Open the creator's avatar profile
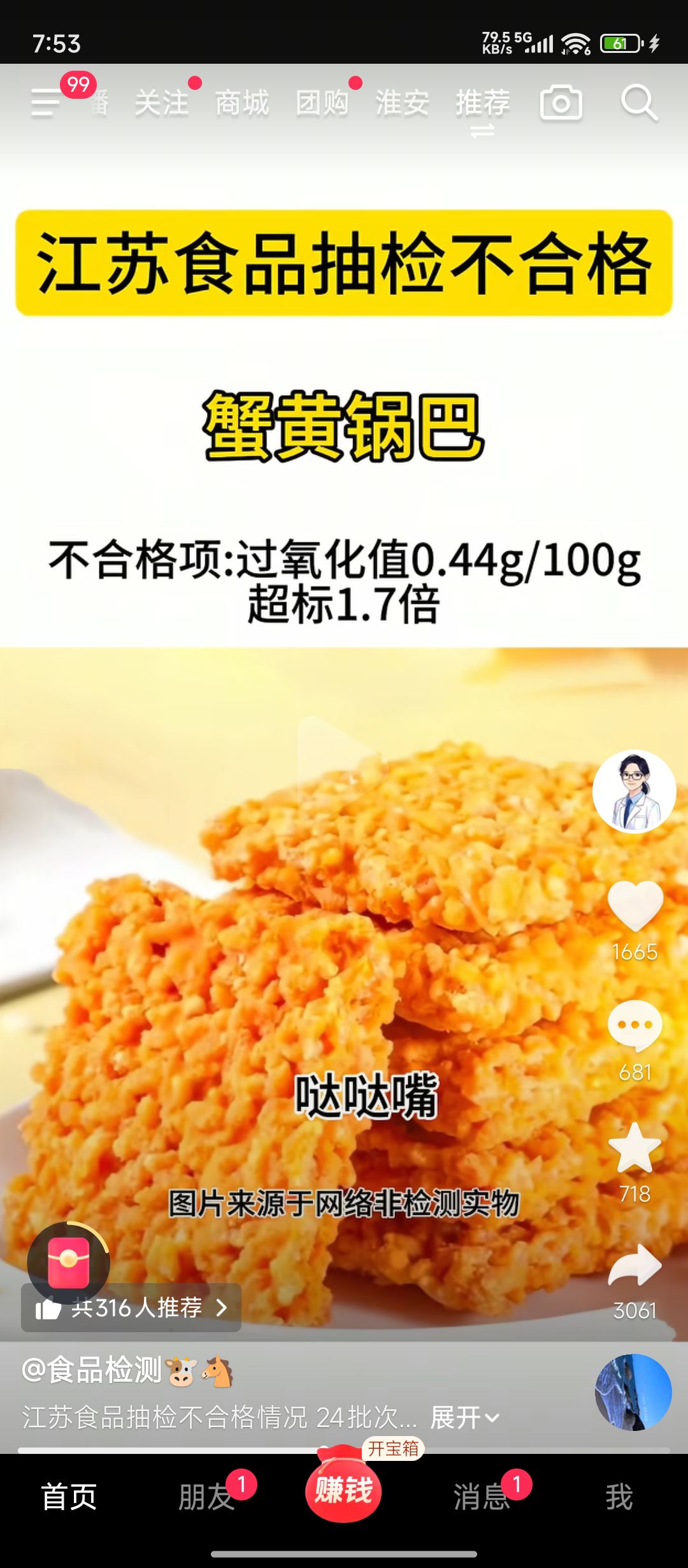The image size is (688, 1568). point(634,792)
